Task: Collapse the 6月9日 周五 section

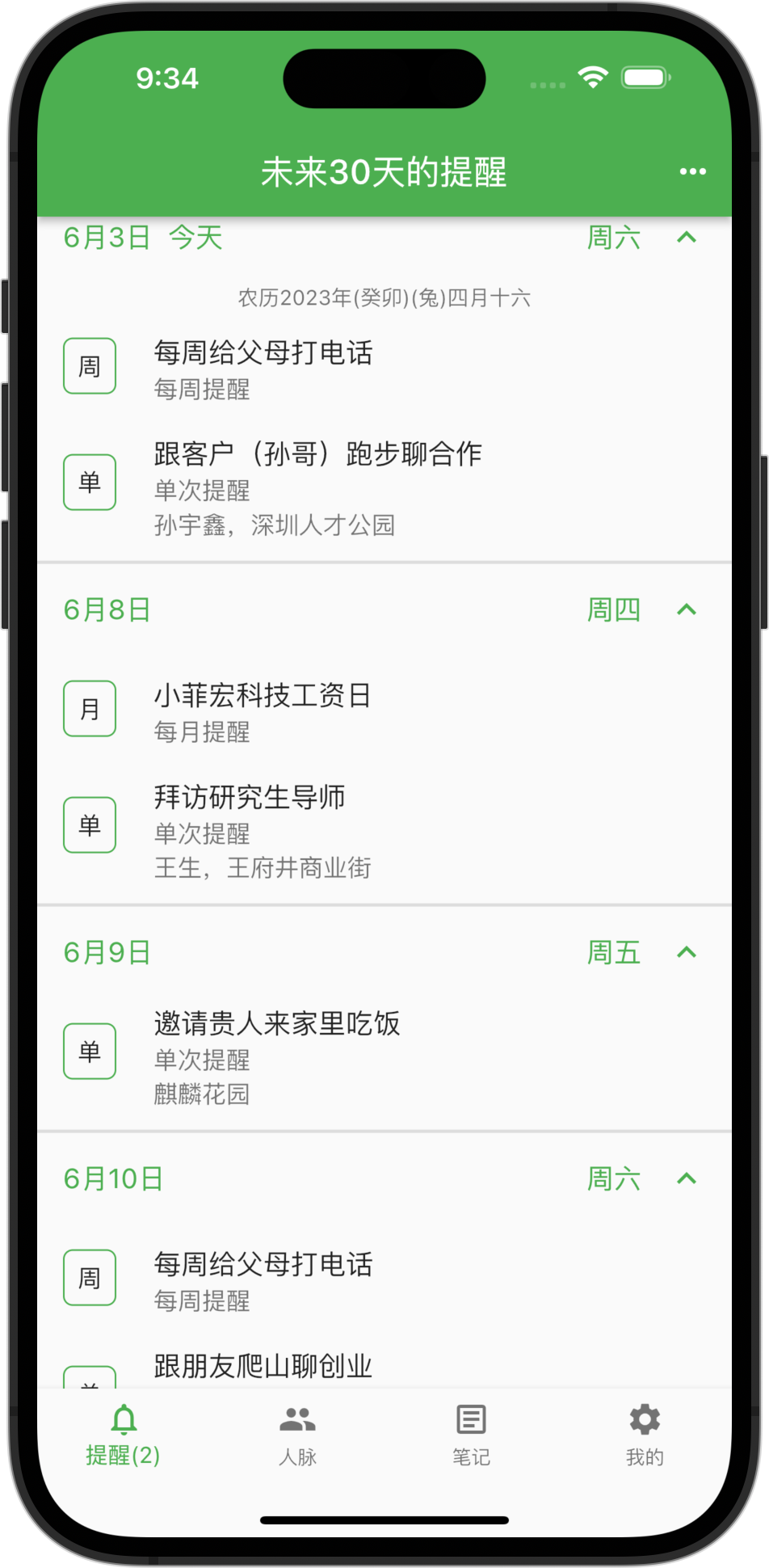Action: (x=686, y=953)
